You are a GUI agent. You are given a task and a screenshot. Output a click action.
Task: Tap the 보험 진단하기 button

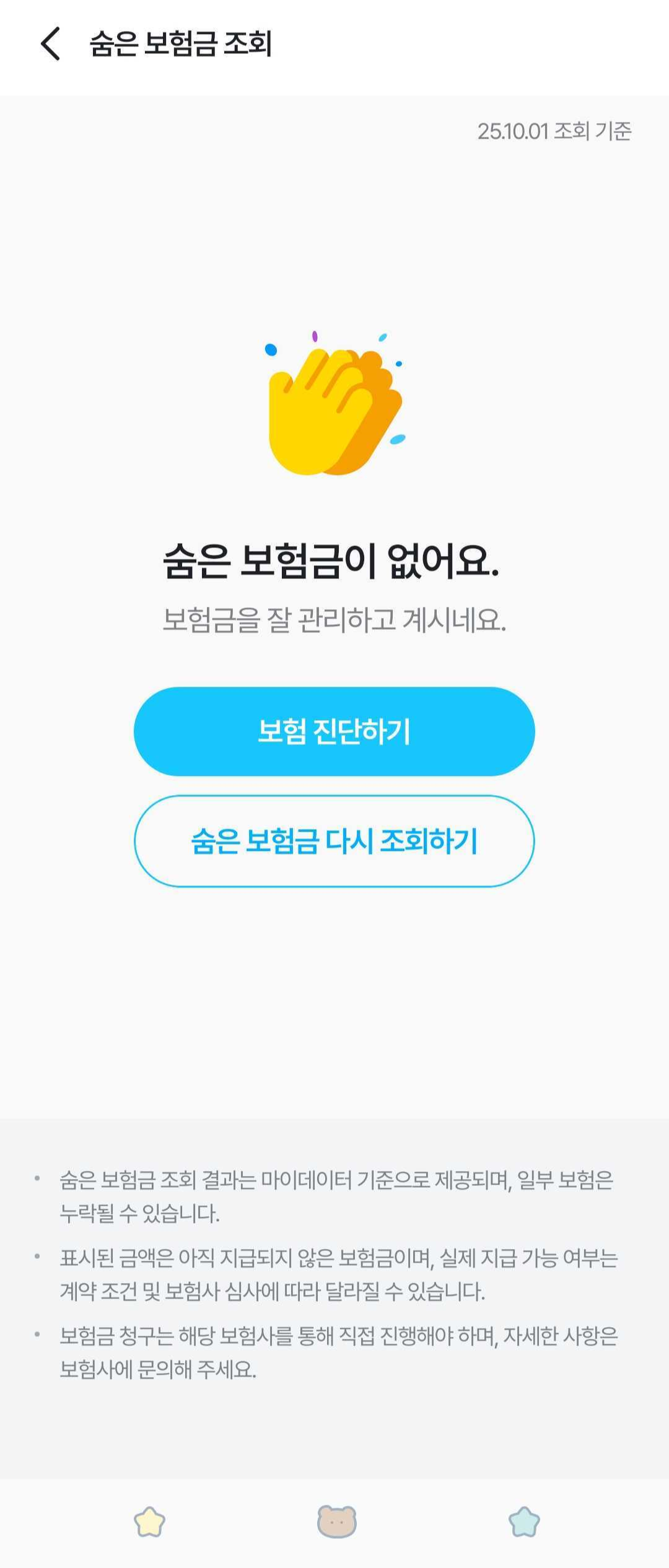point(334,731)
